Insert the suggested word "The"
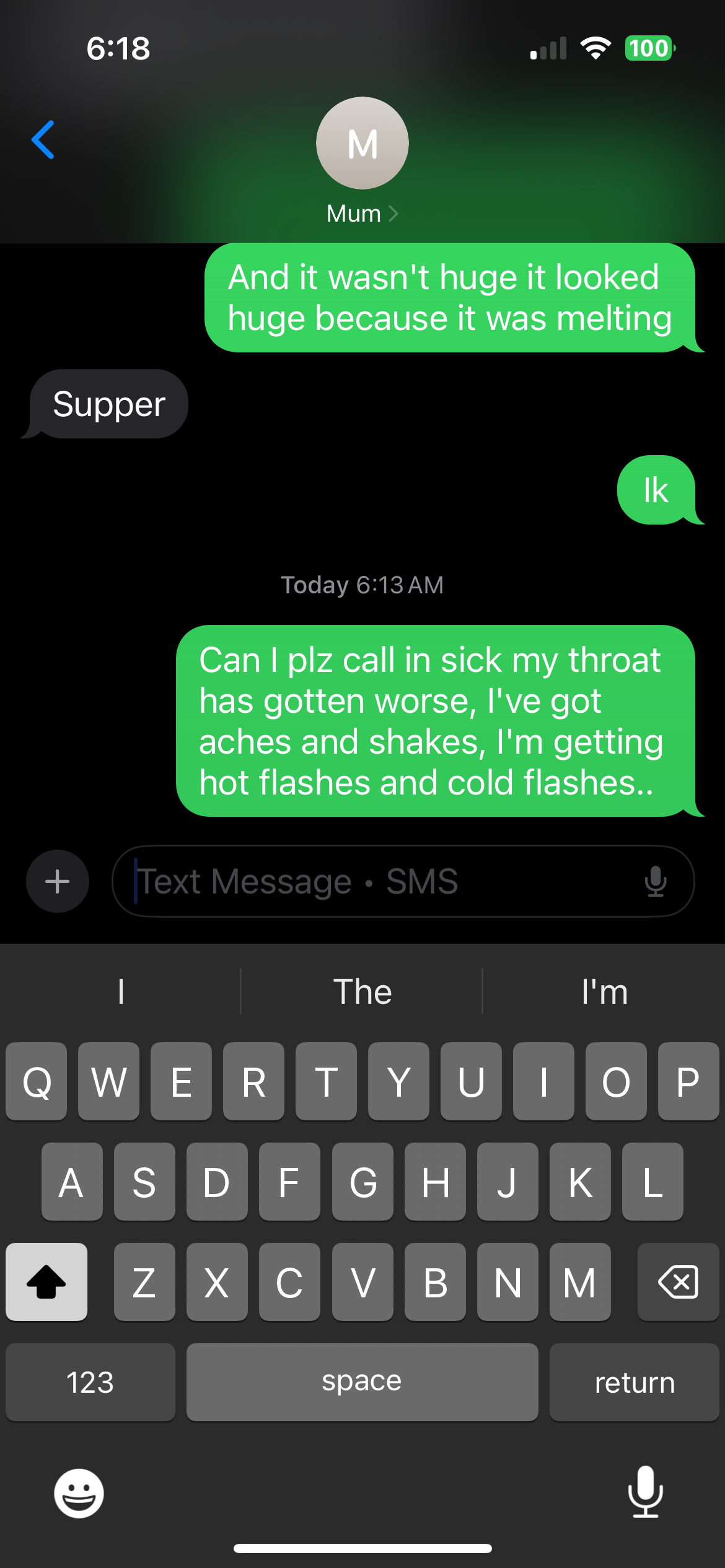The width and height of the screenshot is (725, 1568). click(362, 991)
